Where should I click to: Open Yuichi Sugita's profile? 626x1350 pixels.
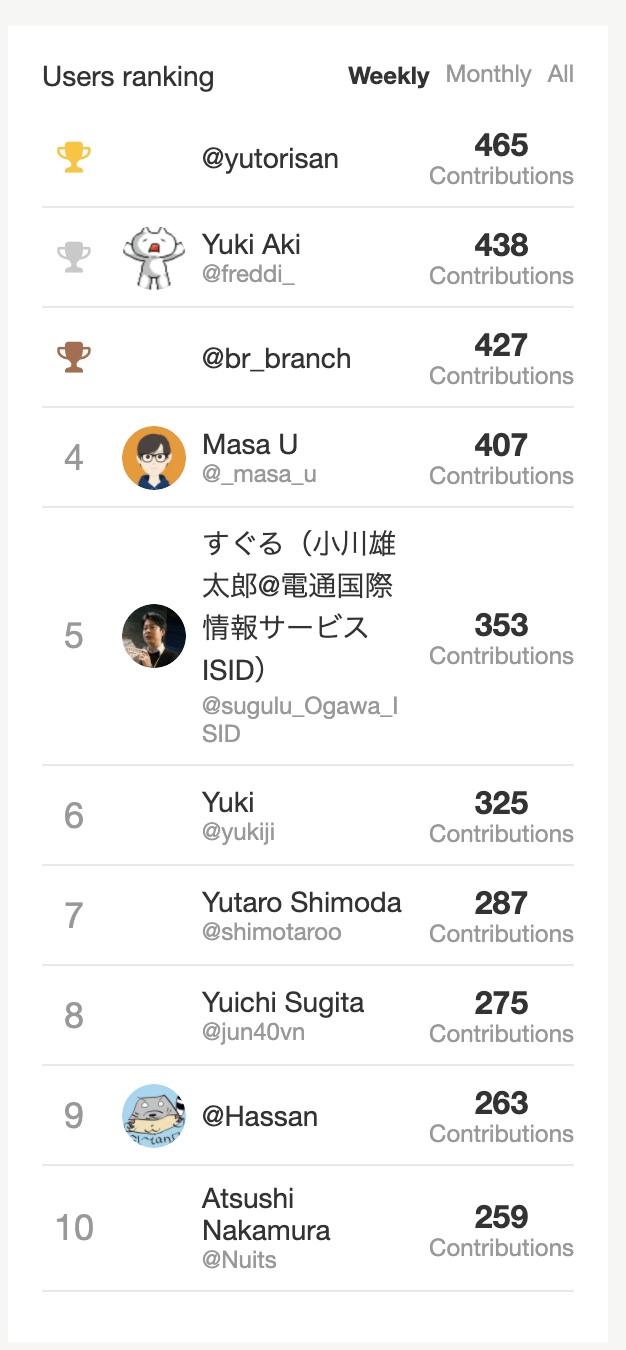283,1003
